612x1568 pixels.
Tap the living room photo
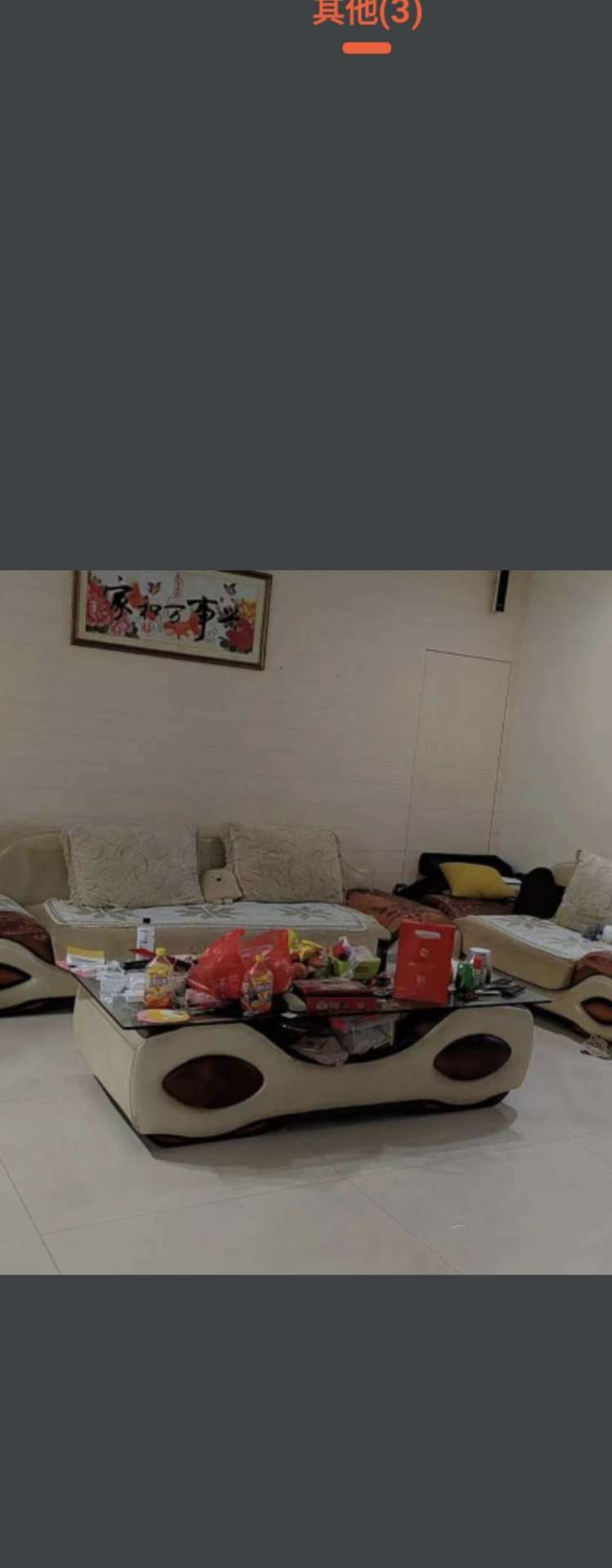click(306, 921)
